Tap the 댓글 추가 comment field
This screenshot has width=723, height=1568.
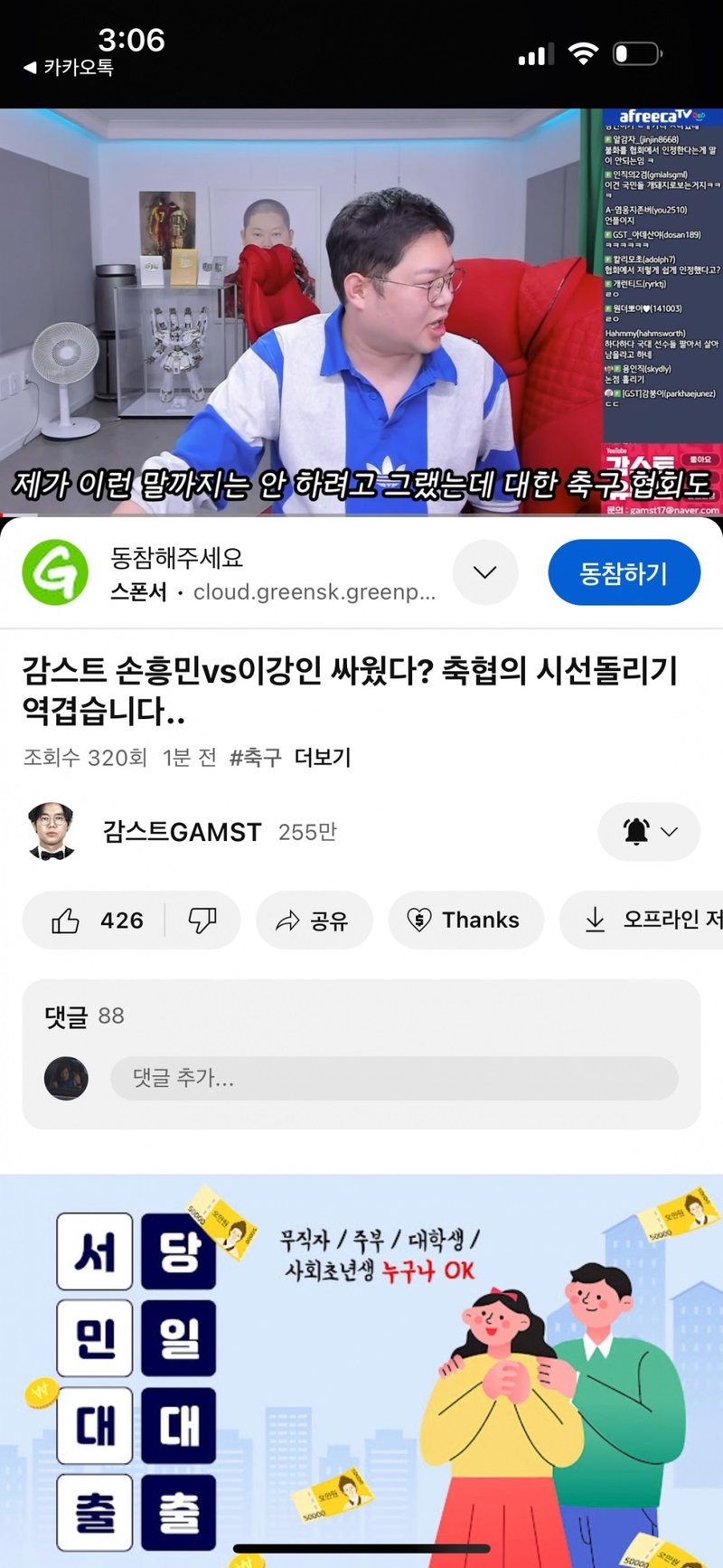pos(393,1078)
